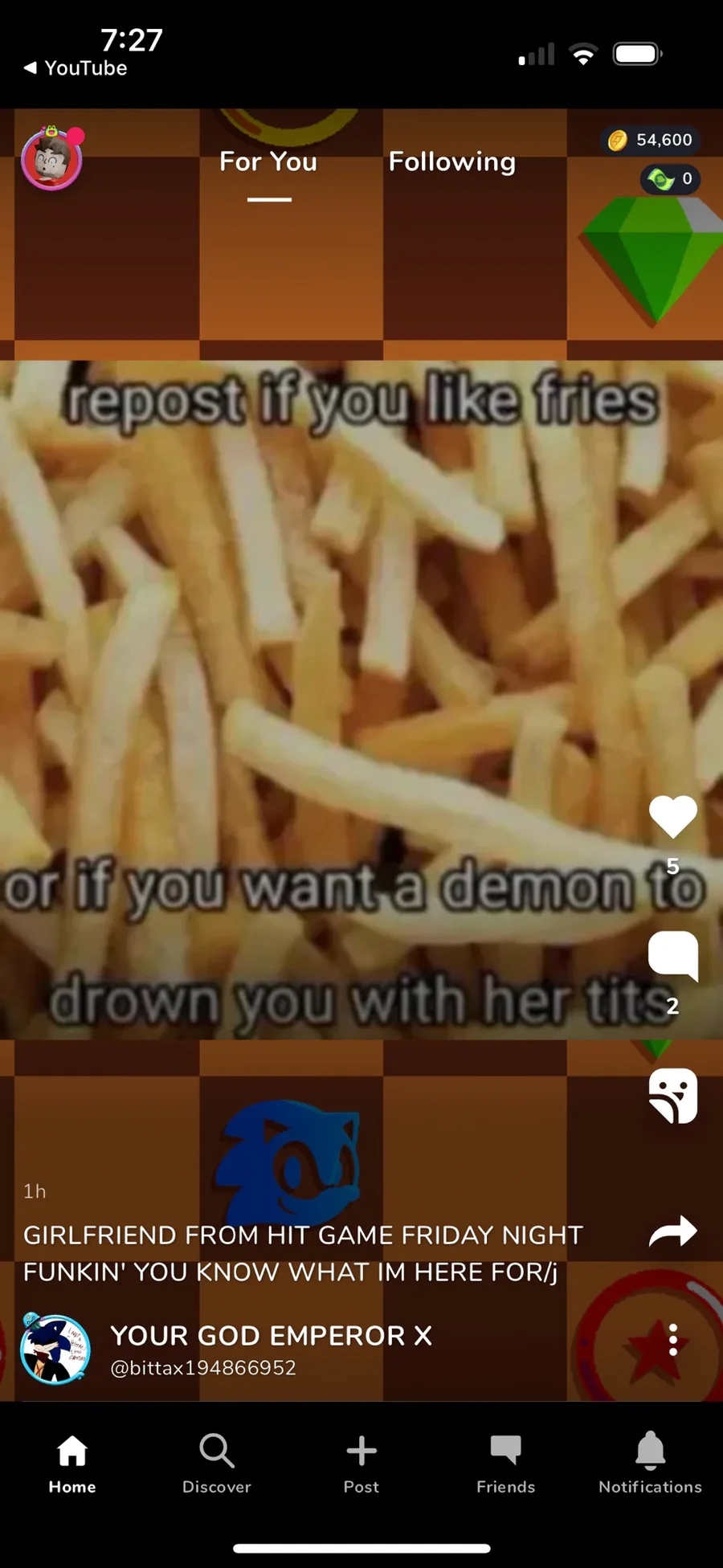The width and height of the screenshot is (723, 1568).
Task: Return to YouTube via back link
Action: [x=76, y=68]
